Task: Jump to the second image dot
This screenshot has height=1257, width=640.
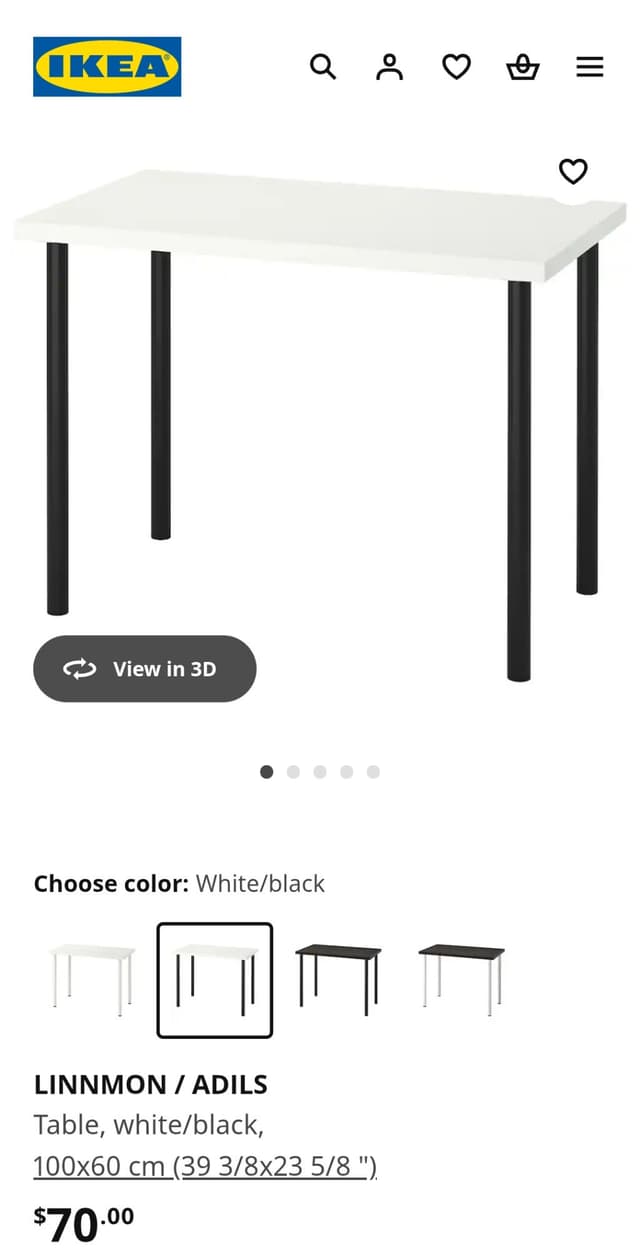Action: pyautogui.click(x=293, y=772)
